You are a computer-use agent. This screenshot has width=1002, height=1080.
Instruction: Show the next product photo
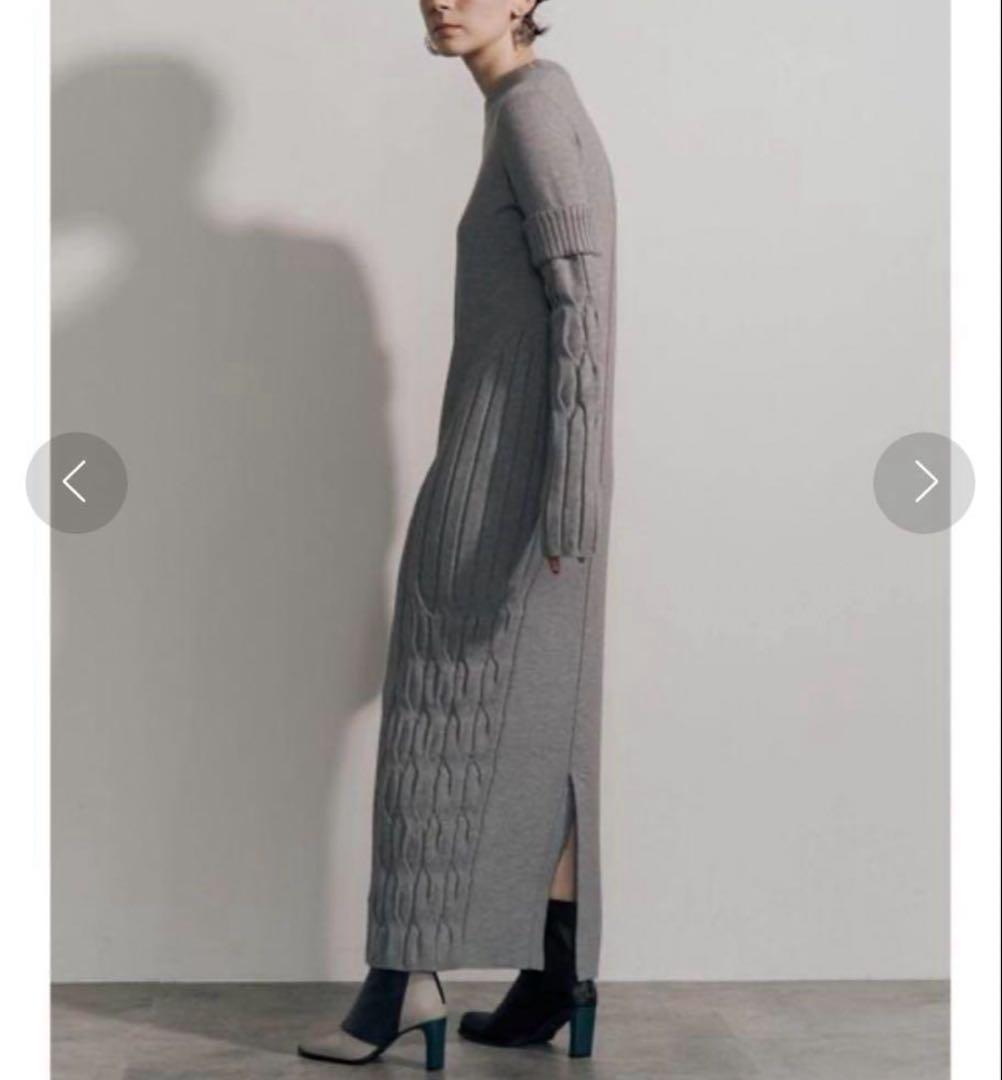click(924, 482)
